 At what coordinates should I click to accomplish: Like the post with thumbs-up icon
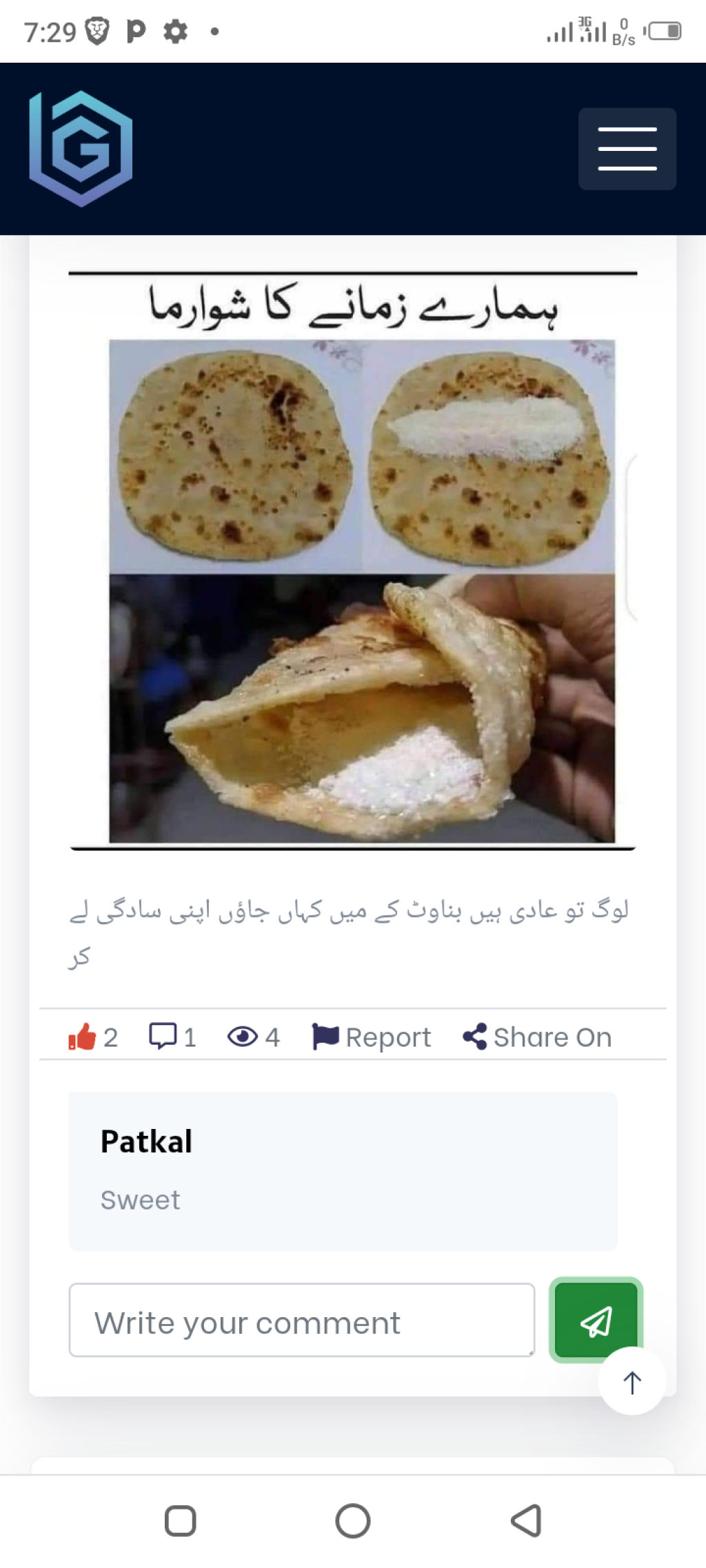(82, 1037)
